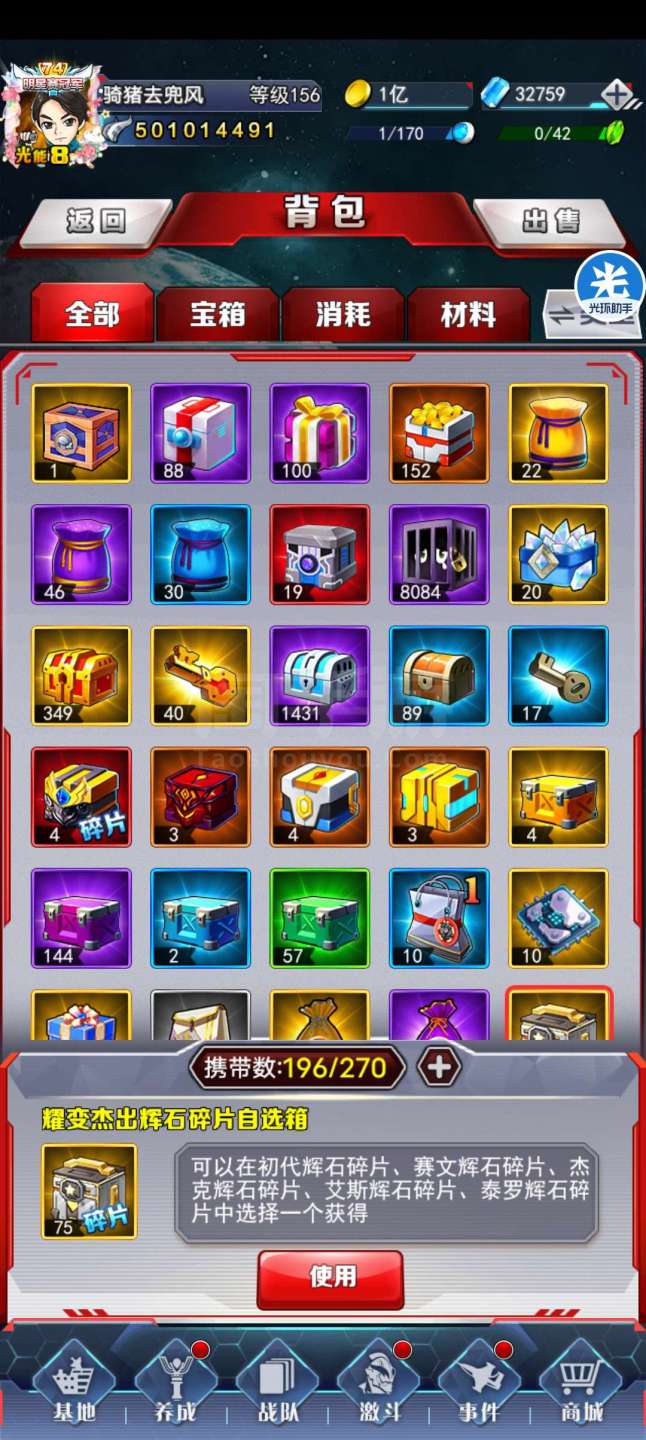Screen dimensions: 646x1440
Task: Switch to the 消耗 tab
Action: pyautogui.click(x=343, y=315)
